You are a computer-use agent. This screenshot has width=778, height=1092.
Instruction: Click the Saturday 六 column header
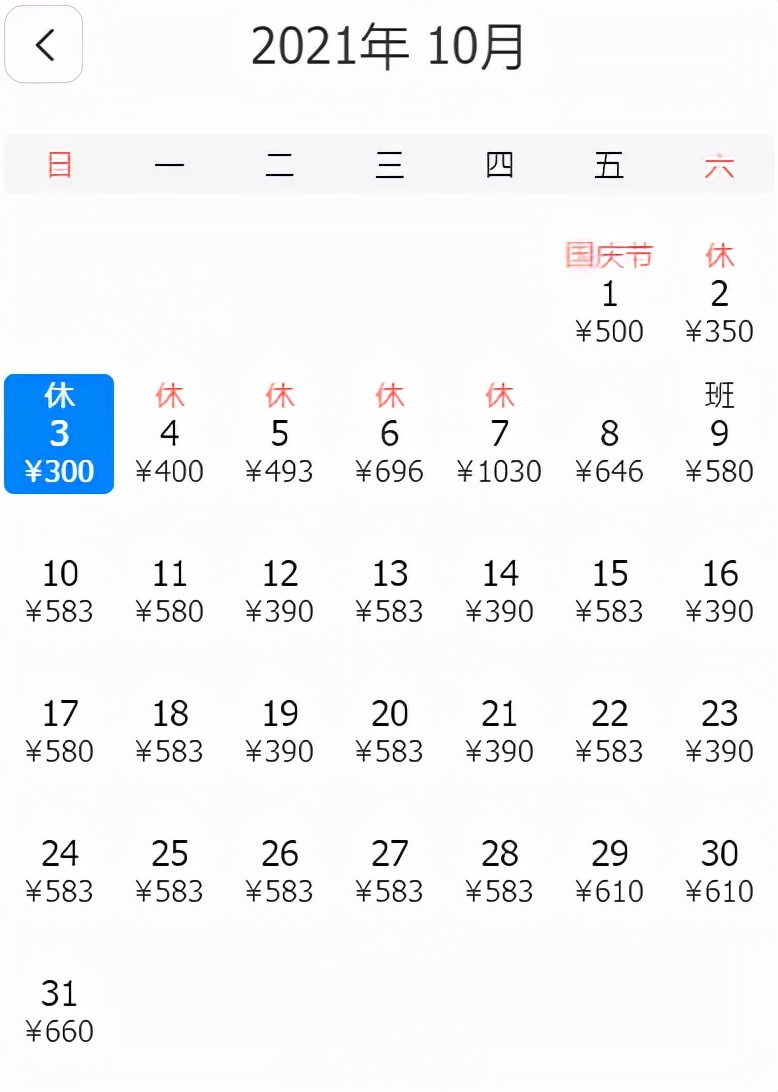point(720,165)
